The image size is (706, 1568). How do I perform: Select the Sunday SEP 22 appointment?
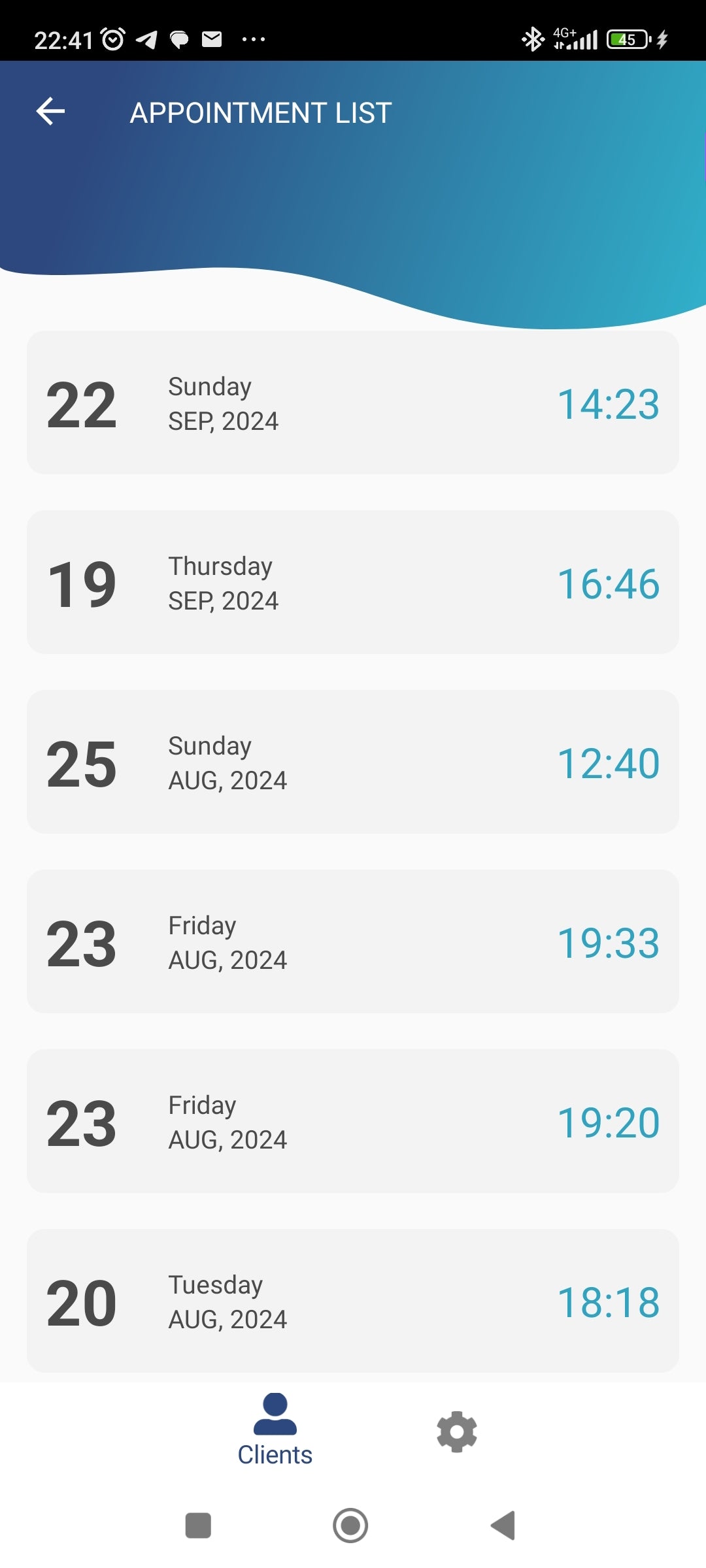tap(353, 402)
